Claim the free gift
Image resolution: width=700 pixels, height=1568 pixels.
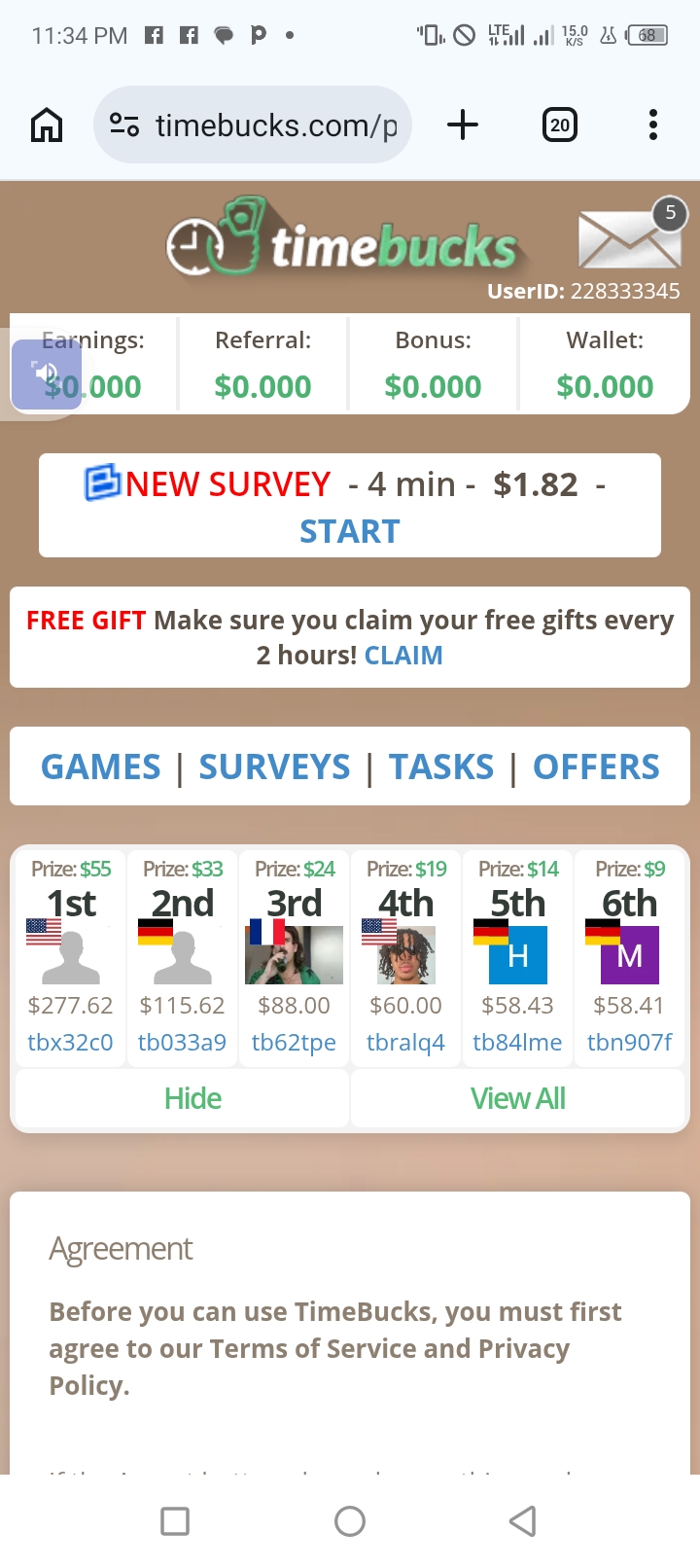pyautogui.click(x=403, y=656)
